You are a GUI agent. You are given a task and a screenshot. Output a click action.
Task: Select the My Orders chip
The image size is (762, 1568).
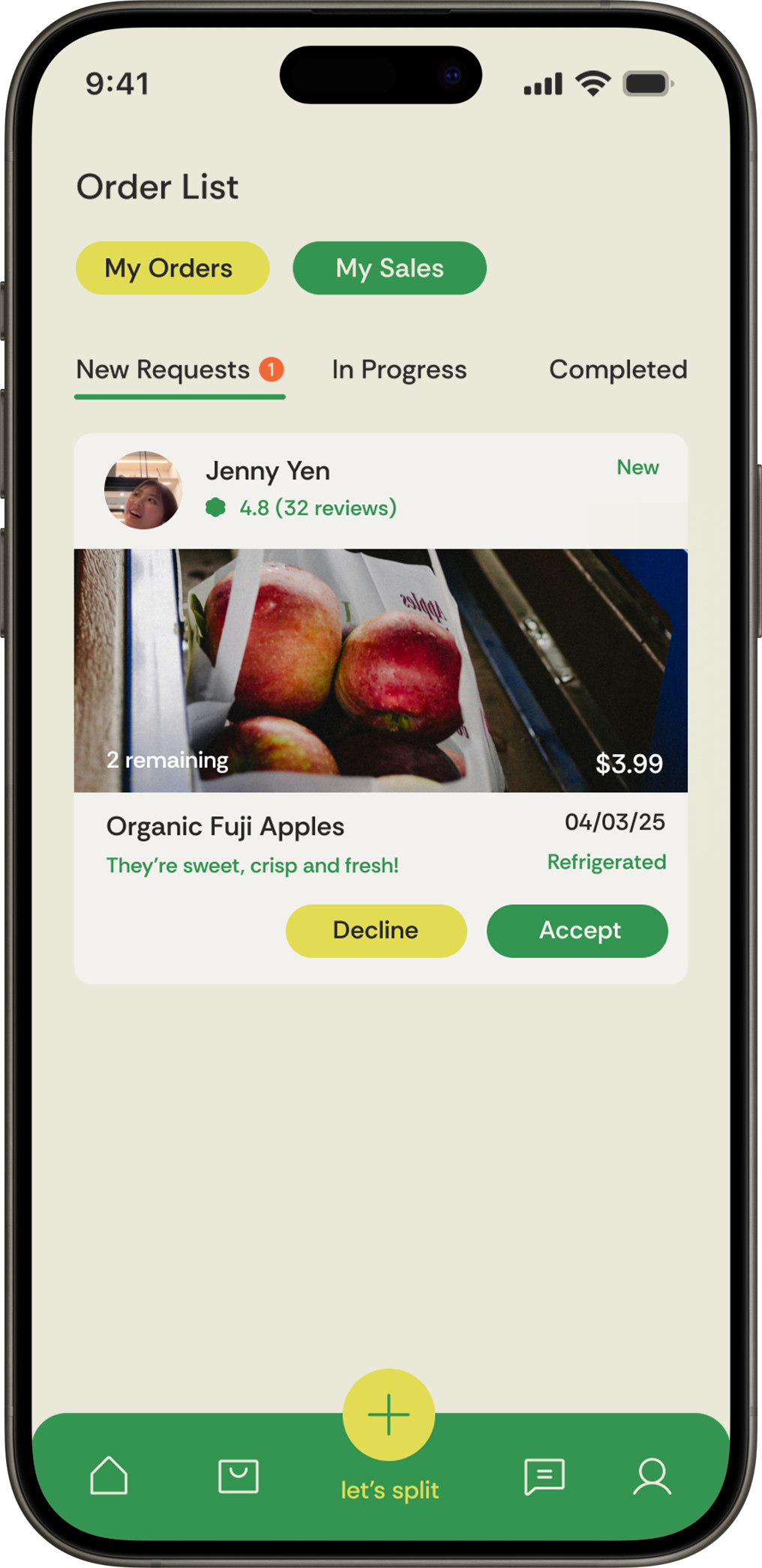coord(172,268)
